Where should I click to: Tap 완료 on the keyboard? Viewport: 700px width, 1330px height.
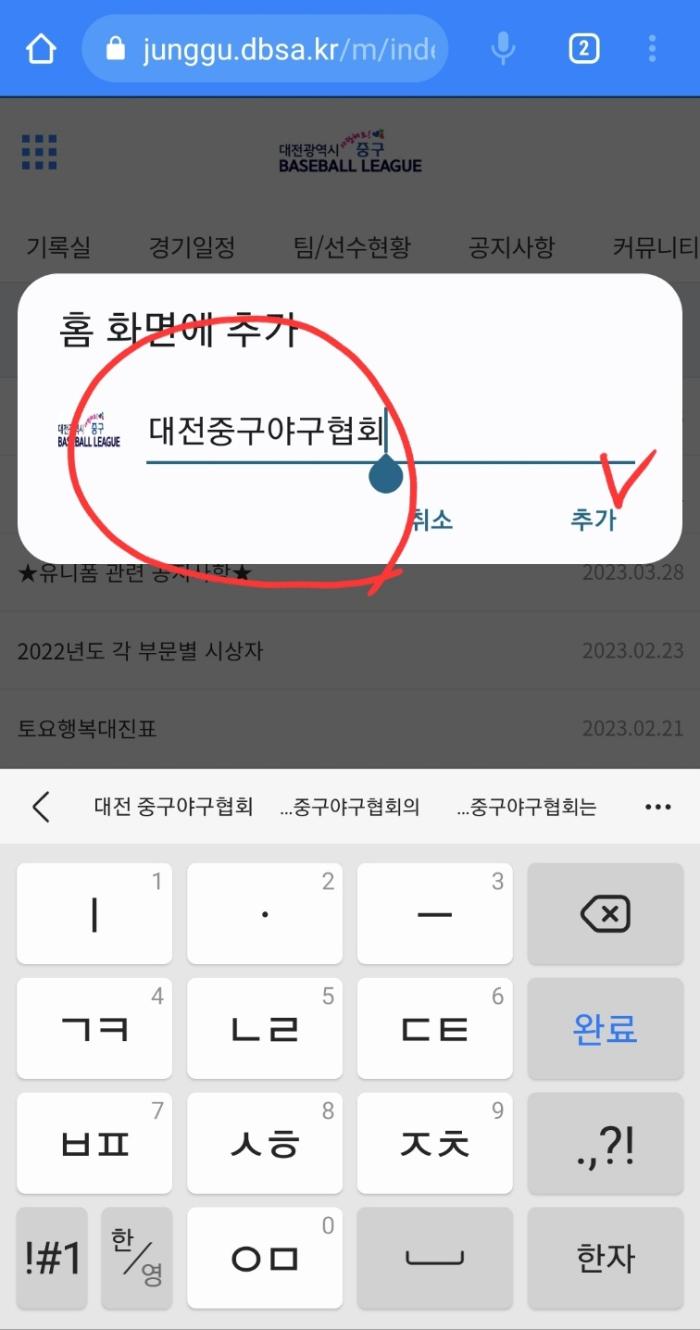click(605, 1029)
